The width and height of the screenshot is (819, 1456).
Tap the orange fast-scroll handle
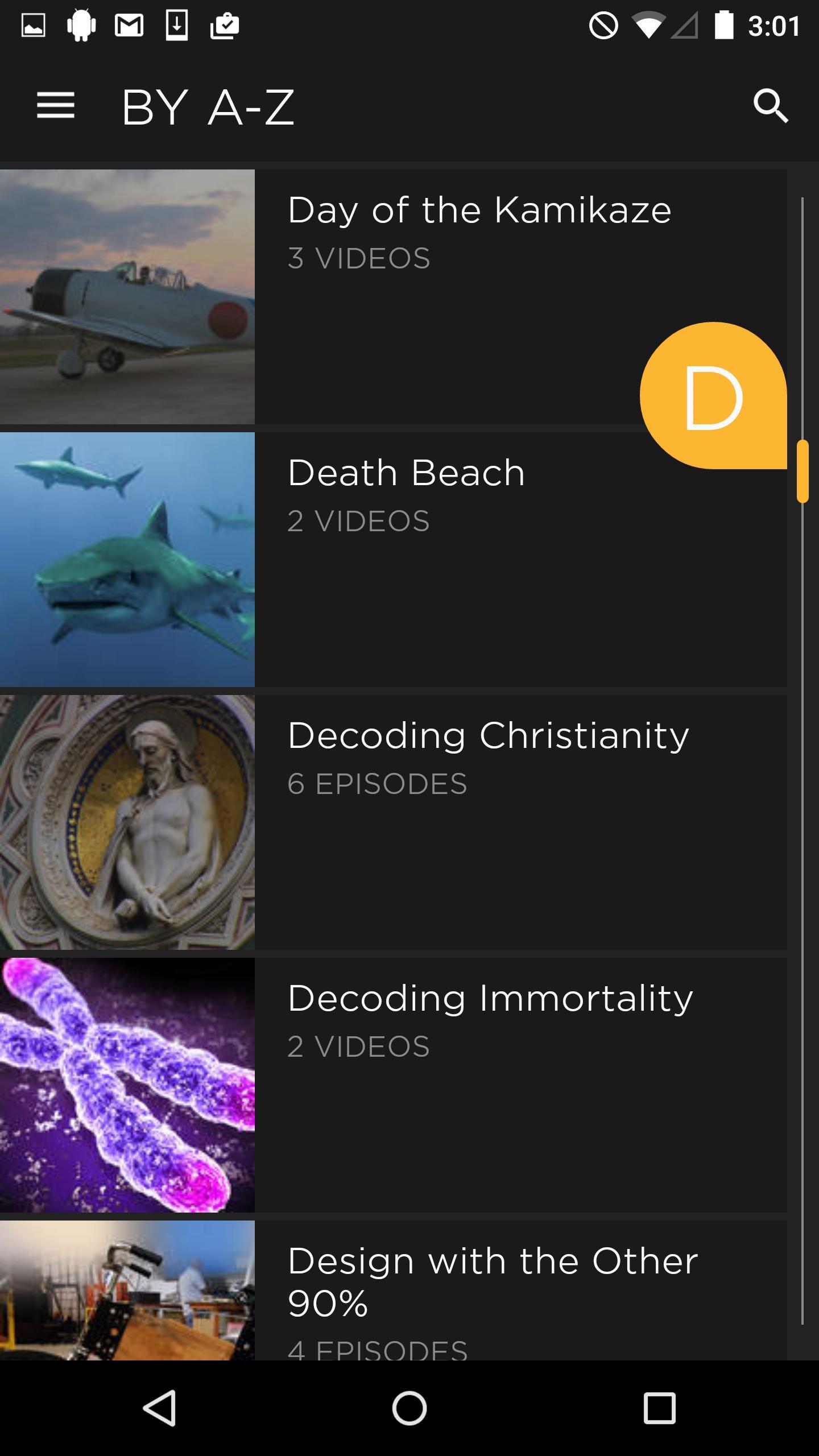pyautogui.click(x=803, y=471)
